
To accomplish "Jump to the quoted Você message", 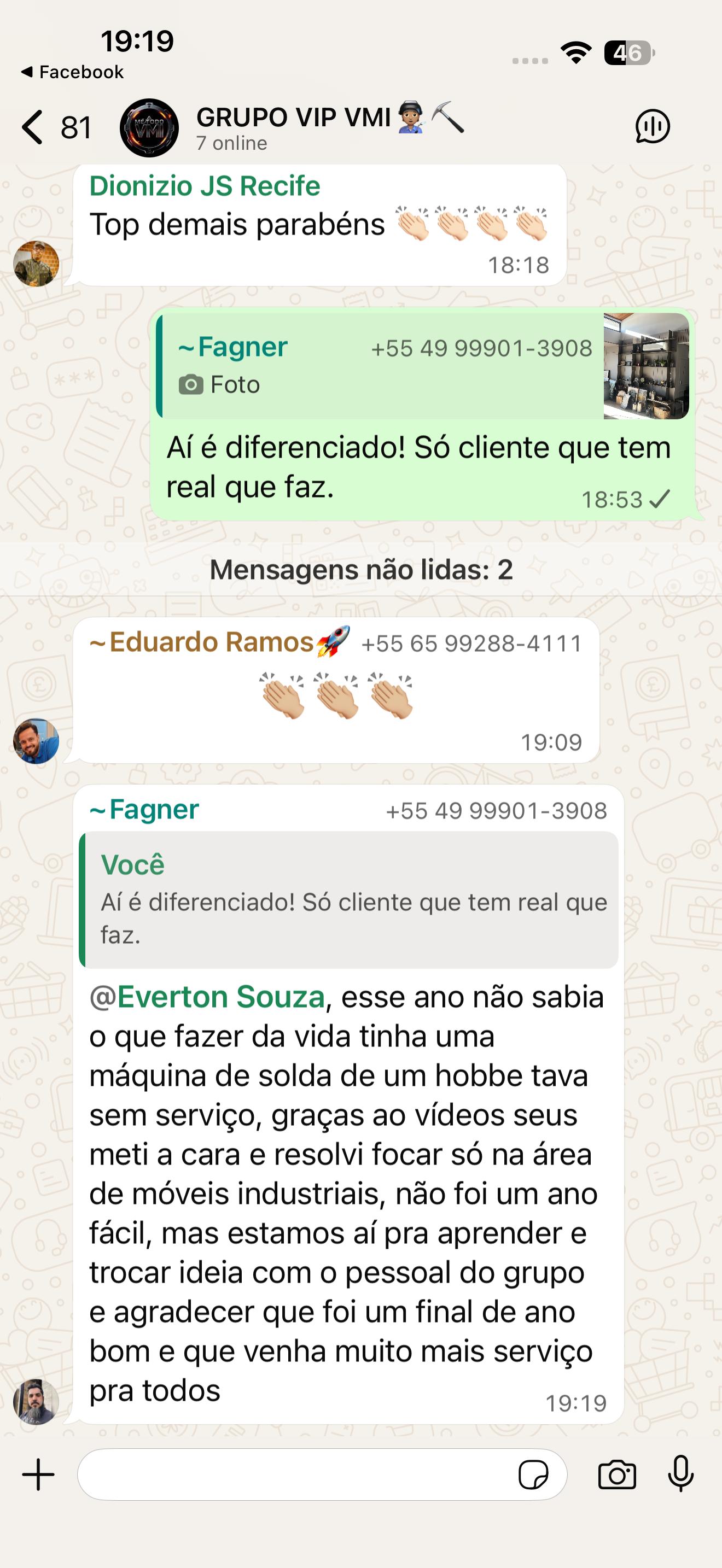I will tap(349, 899).
